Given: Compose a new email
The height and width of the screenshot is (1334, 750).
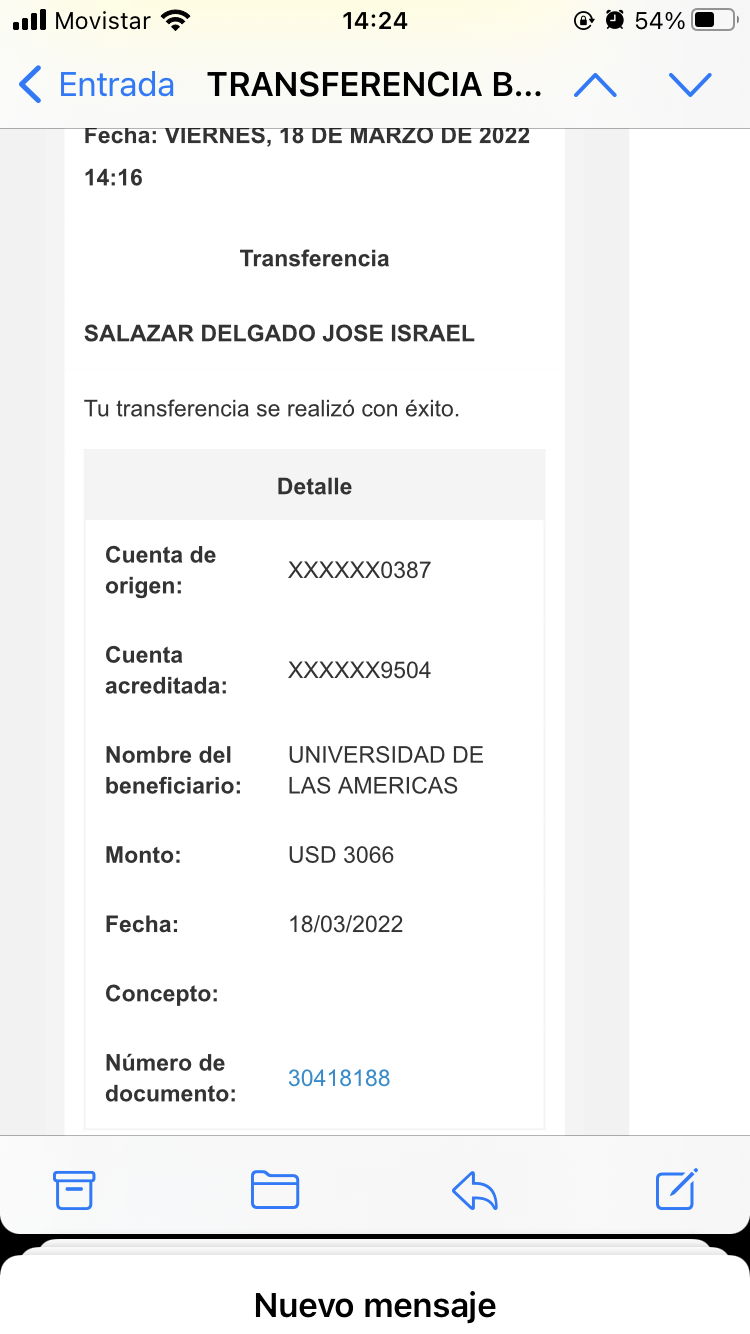Looking at the screenshot, I should point(676,1189).
